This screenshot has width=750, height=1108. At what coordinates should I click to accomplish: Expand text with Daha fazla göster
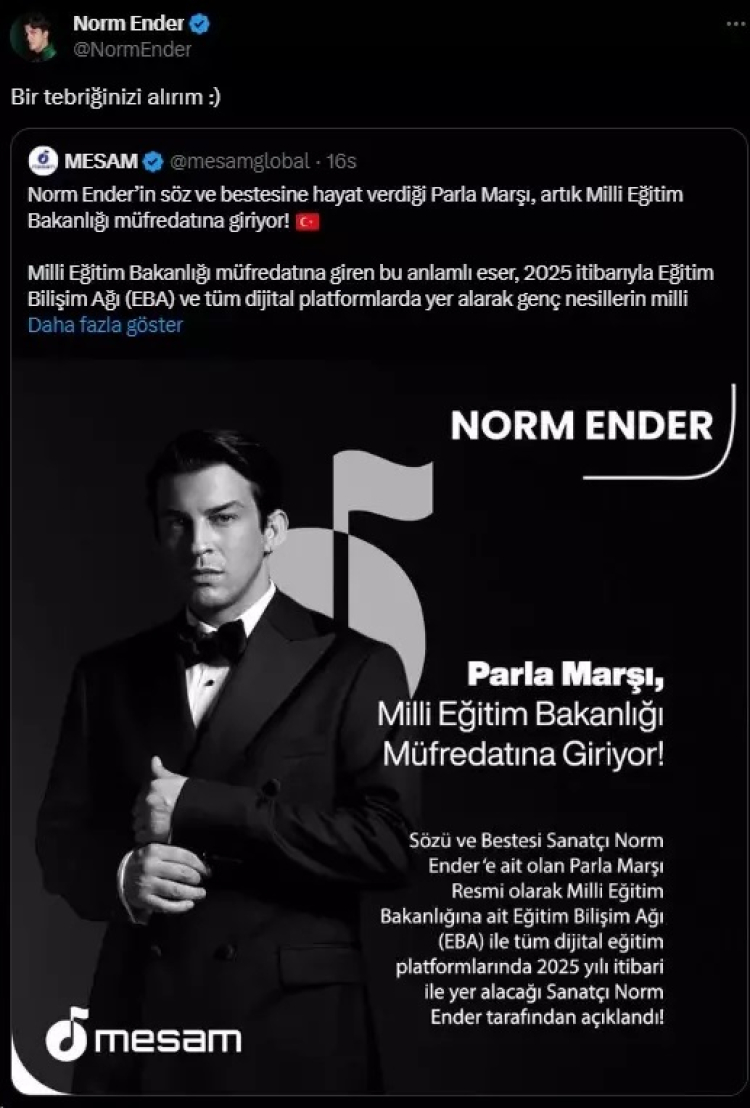105,325
